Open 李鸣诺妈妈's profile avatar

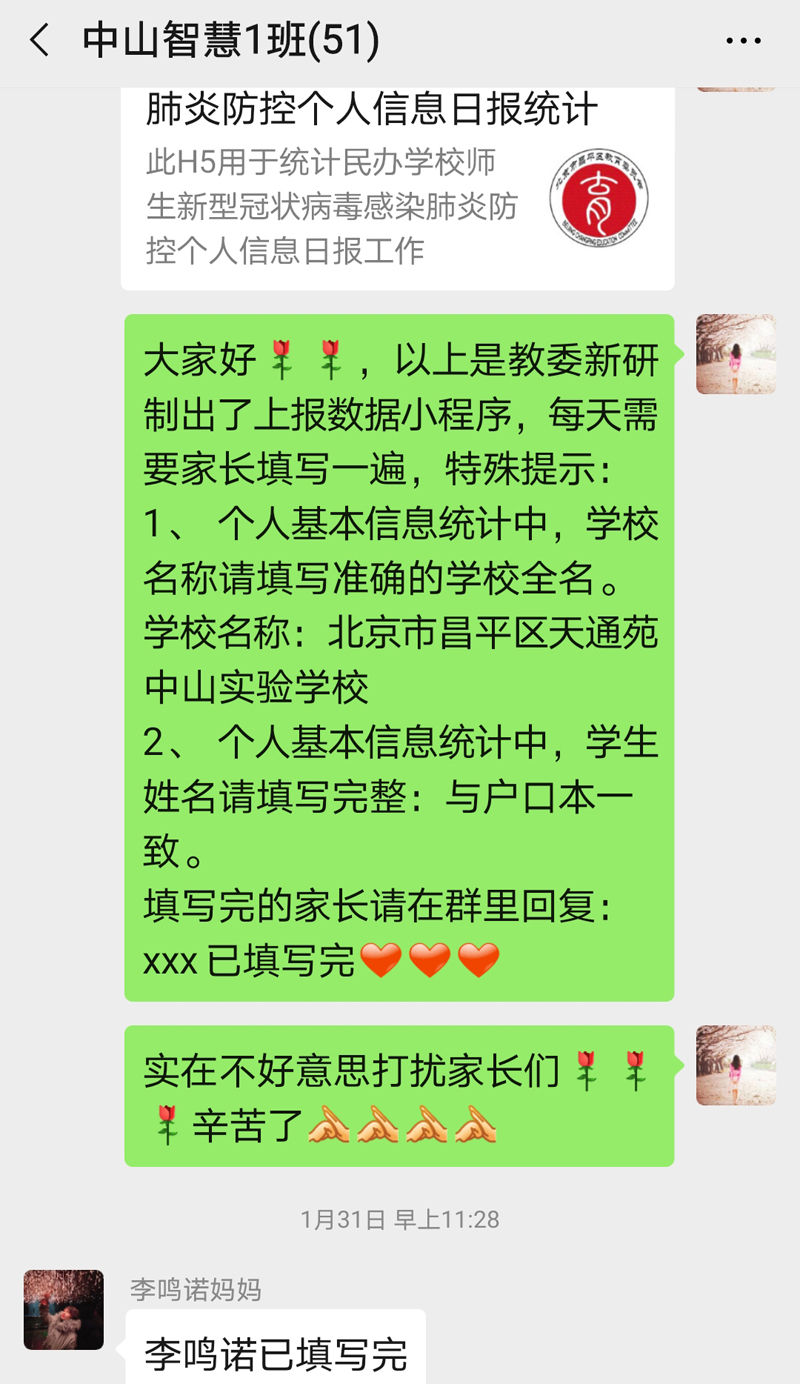coord(64,1310)
